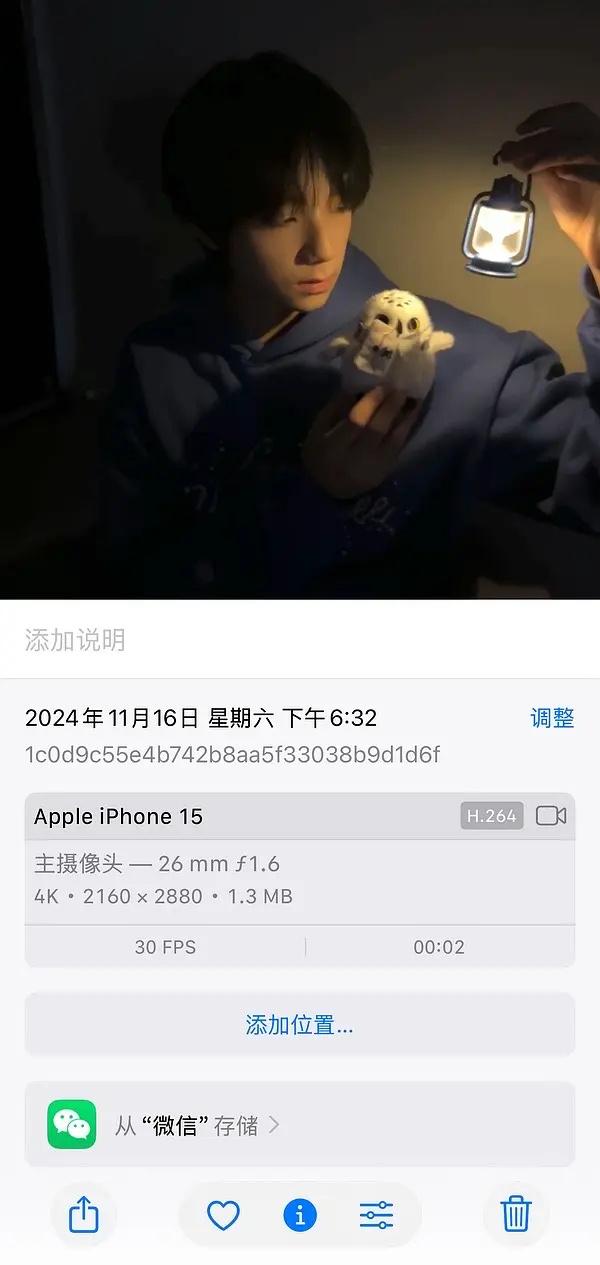Tap the 添加说明 caption field

pos(300,640)
